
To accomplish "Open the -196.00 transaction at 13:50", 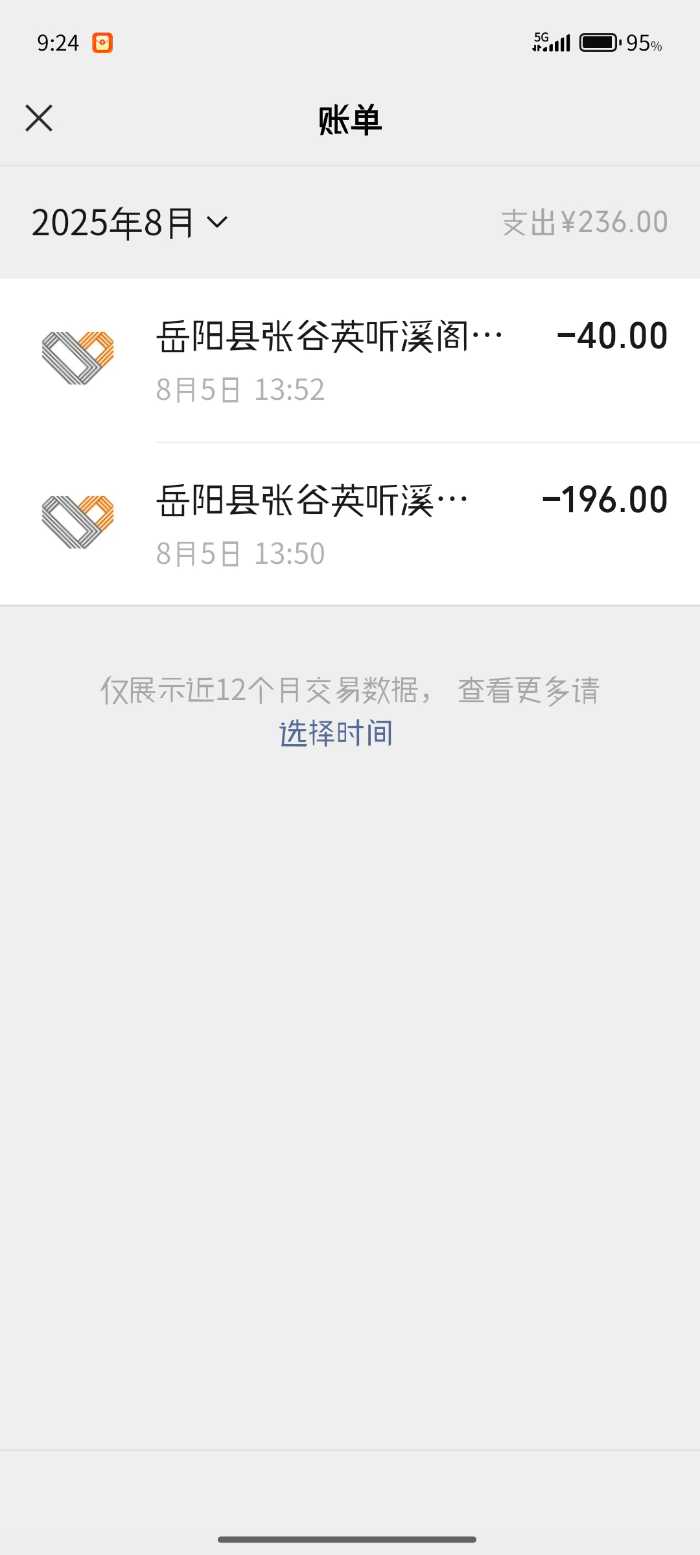I will coord(350,524).
